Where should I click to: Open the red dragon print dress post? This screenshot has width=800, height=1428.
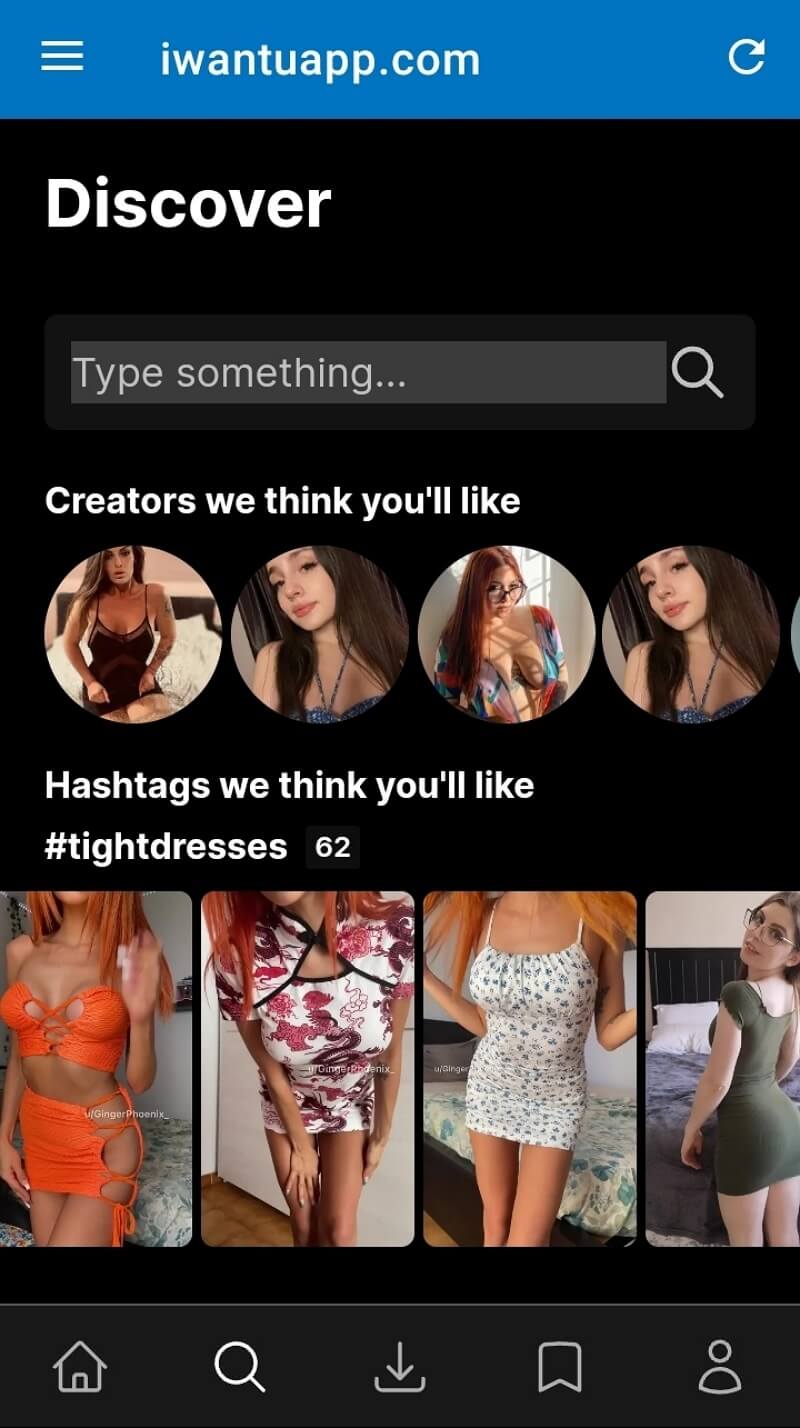[x=308, y=1068]
